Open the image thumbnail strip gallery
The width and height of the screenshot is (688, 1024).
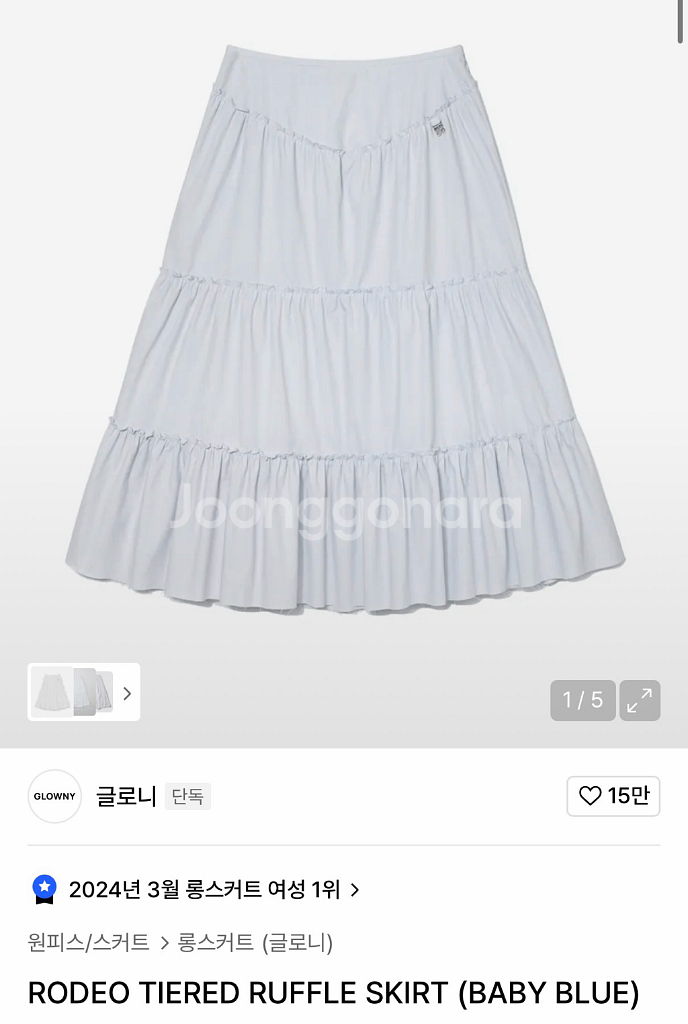(x=84, y=692)
